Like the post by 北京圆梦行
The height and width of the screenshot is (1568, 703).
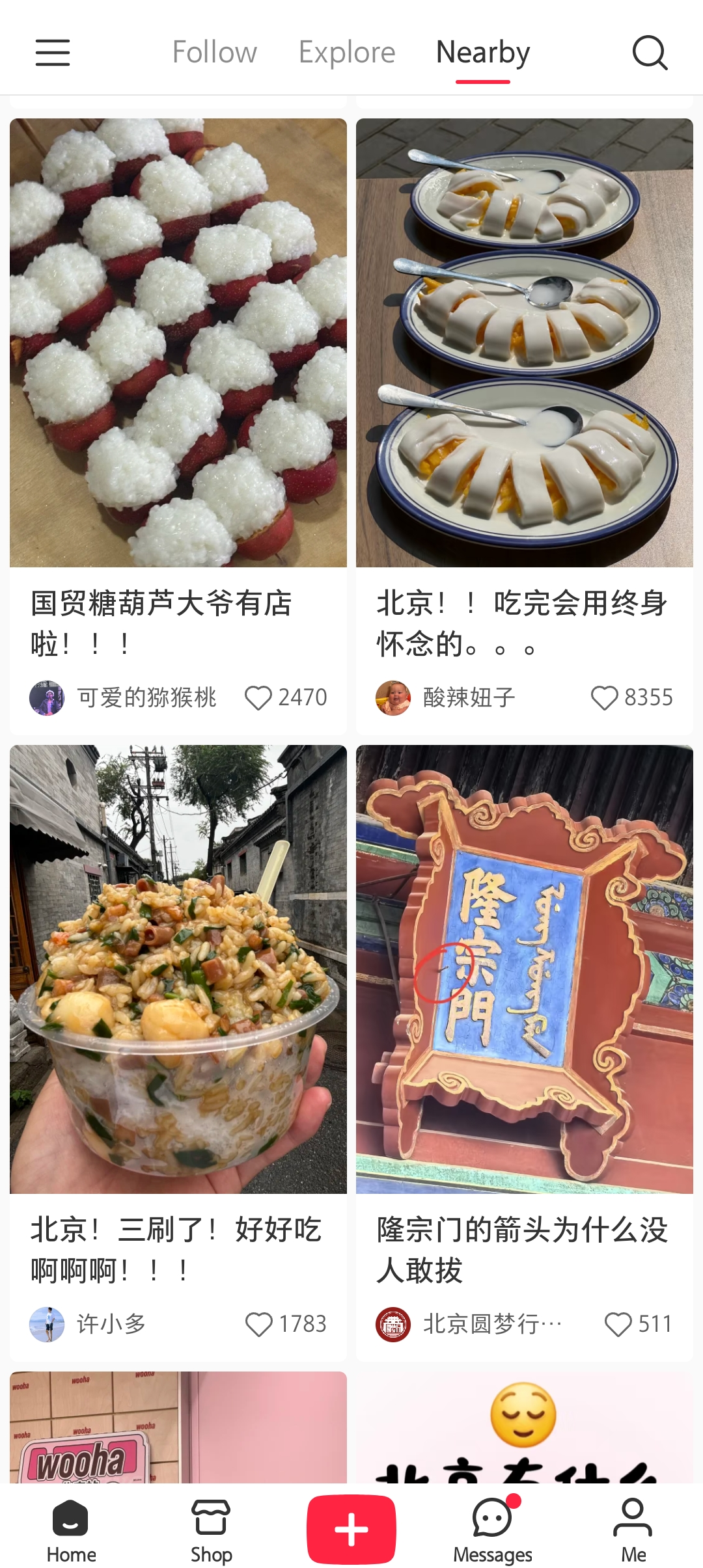tap(618, 1325)
